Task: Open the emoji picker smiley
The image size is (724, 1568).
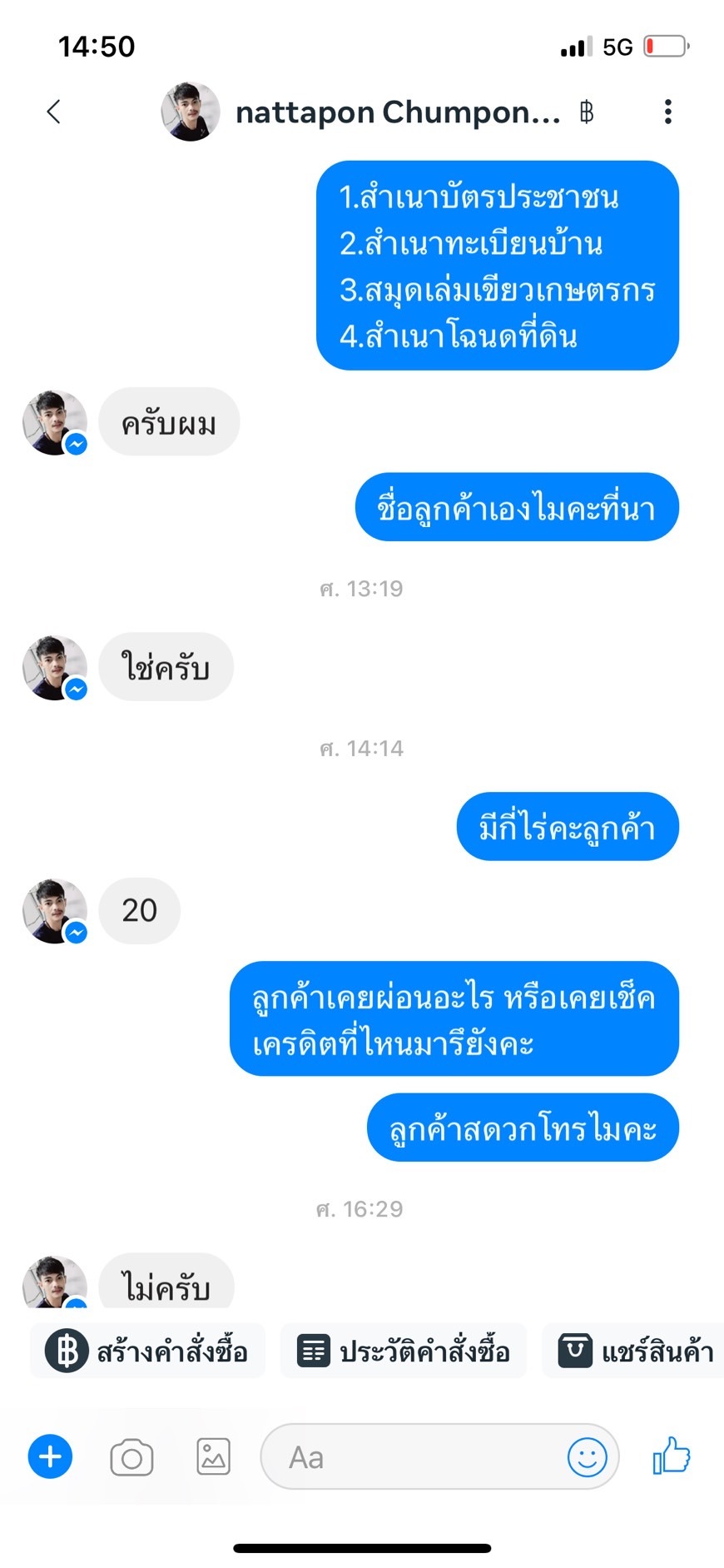Action: point(587,1457)
